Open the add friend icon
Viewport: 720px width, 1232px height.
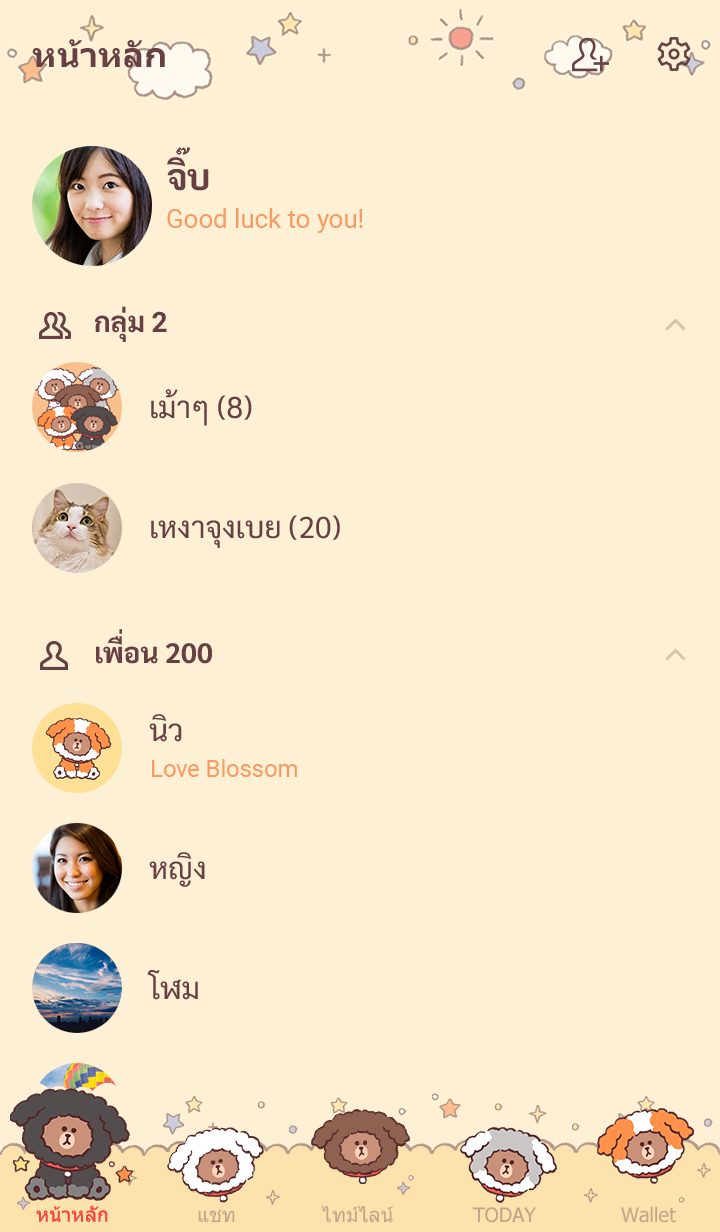pos(589,56)
